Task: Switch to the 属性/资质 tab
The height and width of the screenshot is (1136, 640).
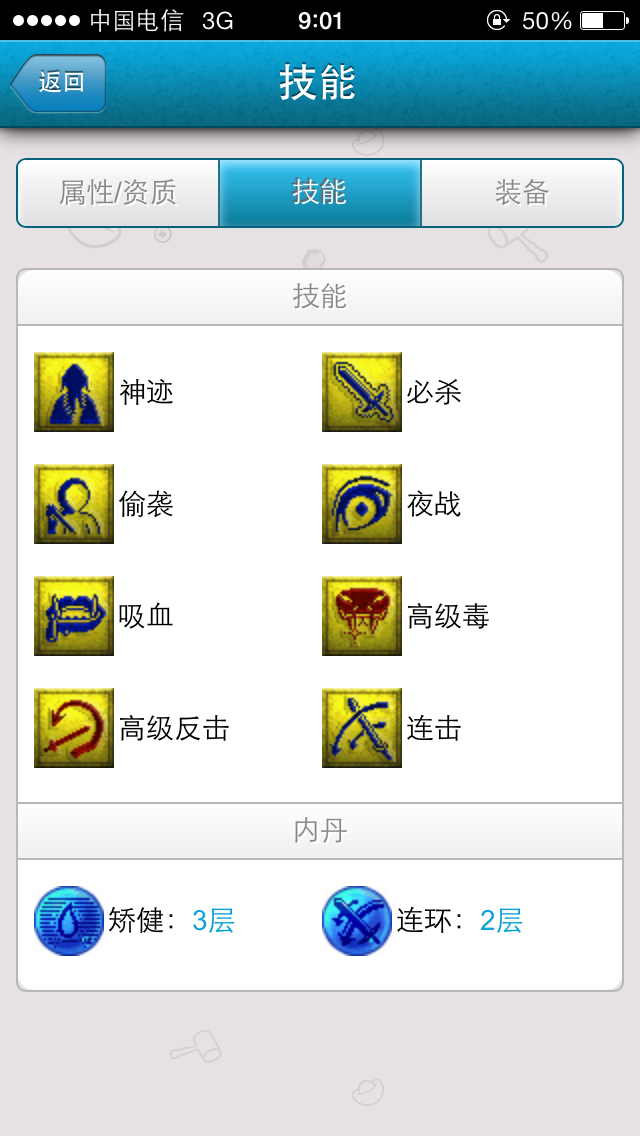Action: pyautogui.click(x=118, y=193)
